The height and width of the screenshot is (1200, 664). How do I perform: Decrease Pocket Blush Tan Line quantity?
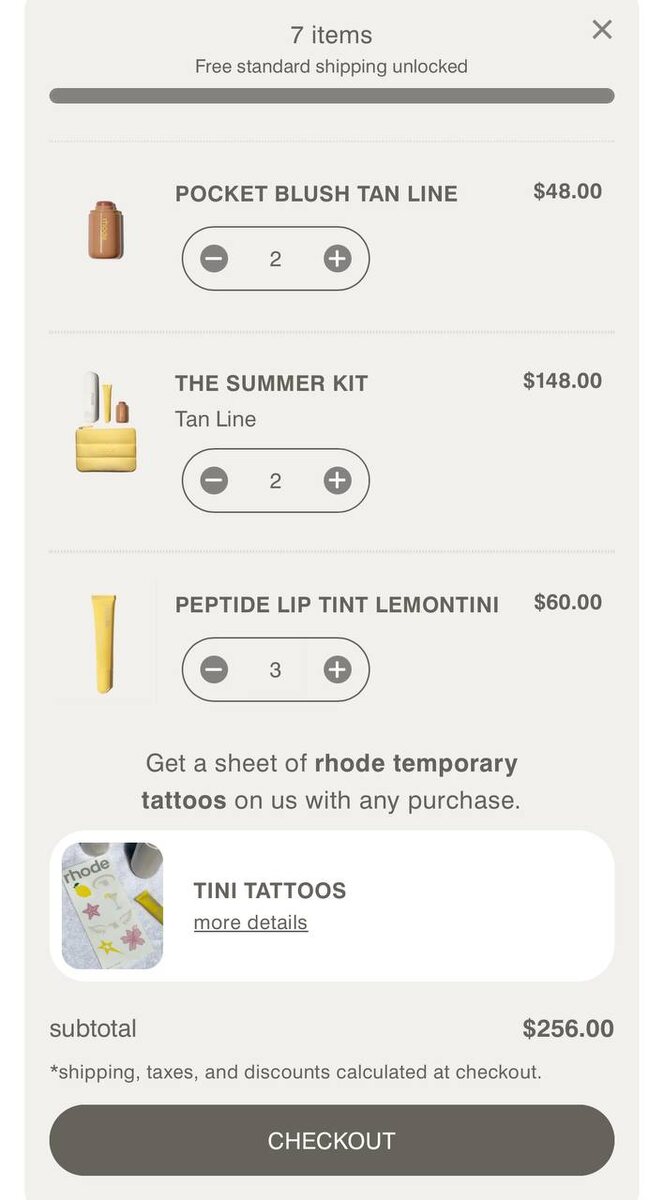click(x=214, y=259)
